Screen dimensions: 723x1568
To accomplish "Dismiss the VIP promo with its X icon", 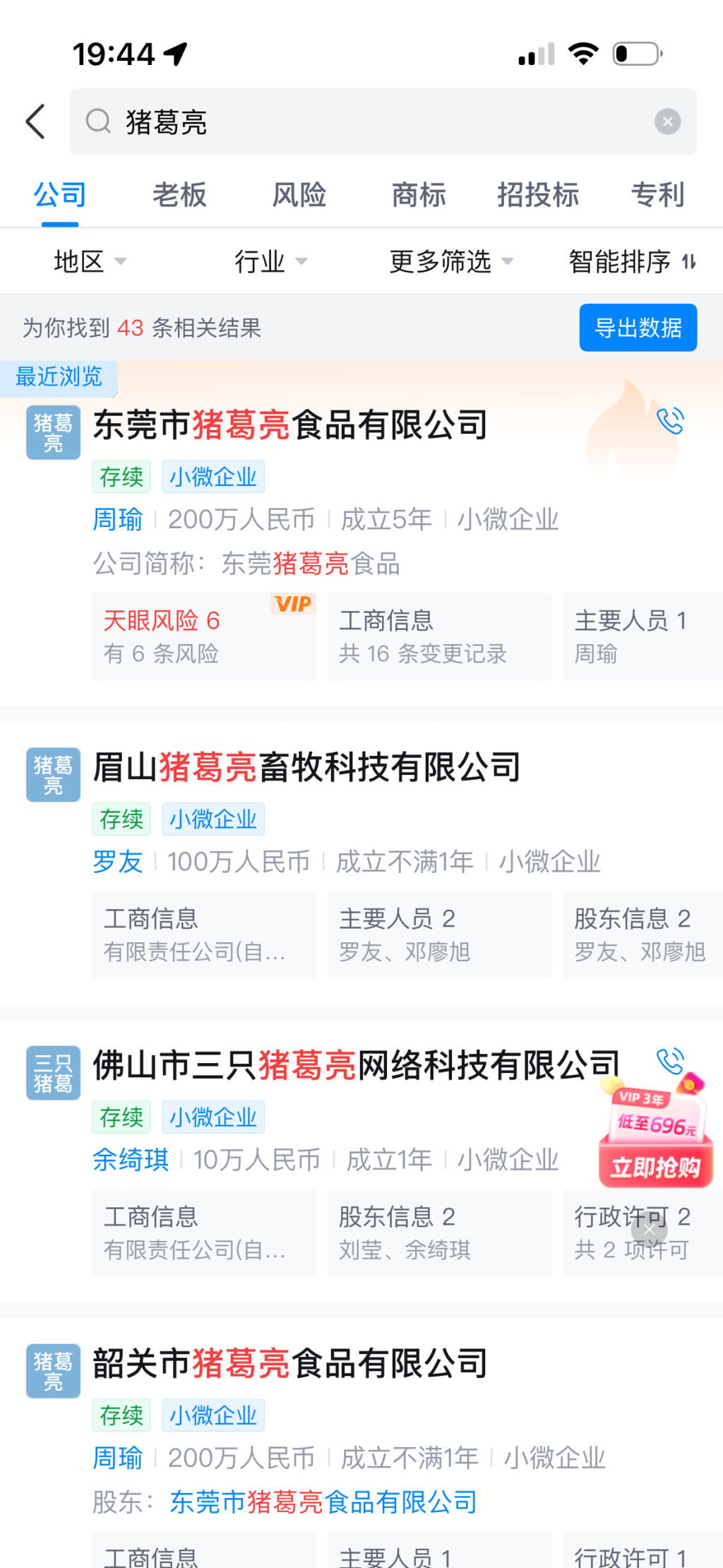I will coord(648,1229).
